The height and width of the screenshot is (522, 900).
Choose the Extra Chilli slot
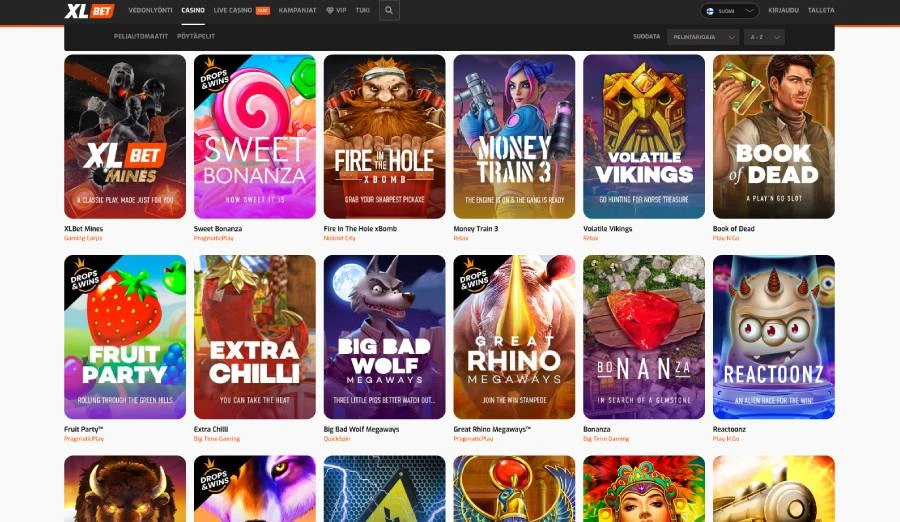254,337
